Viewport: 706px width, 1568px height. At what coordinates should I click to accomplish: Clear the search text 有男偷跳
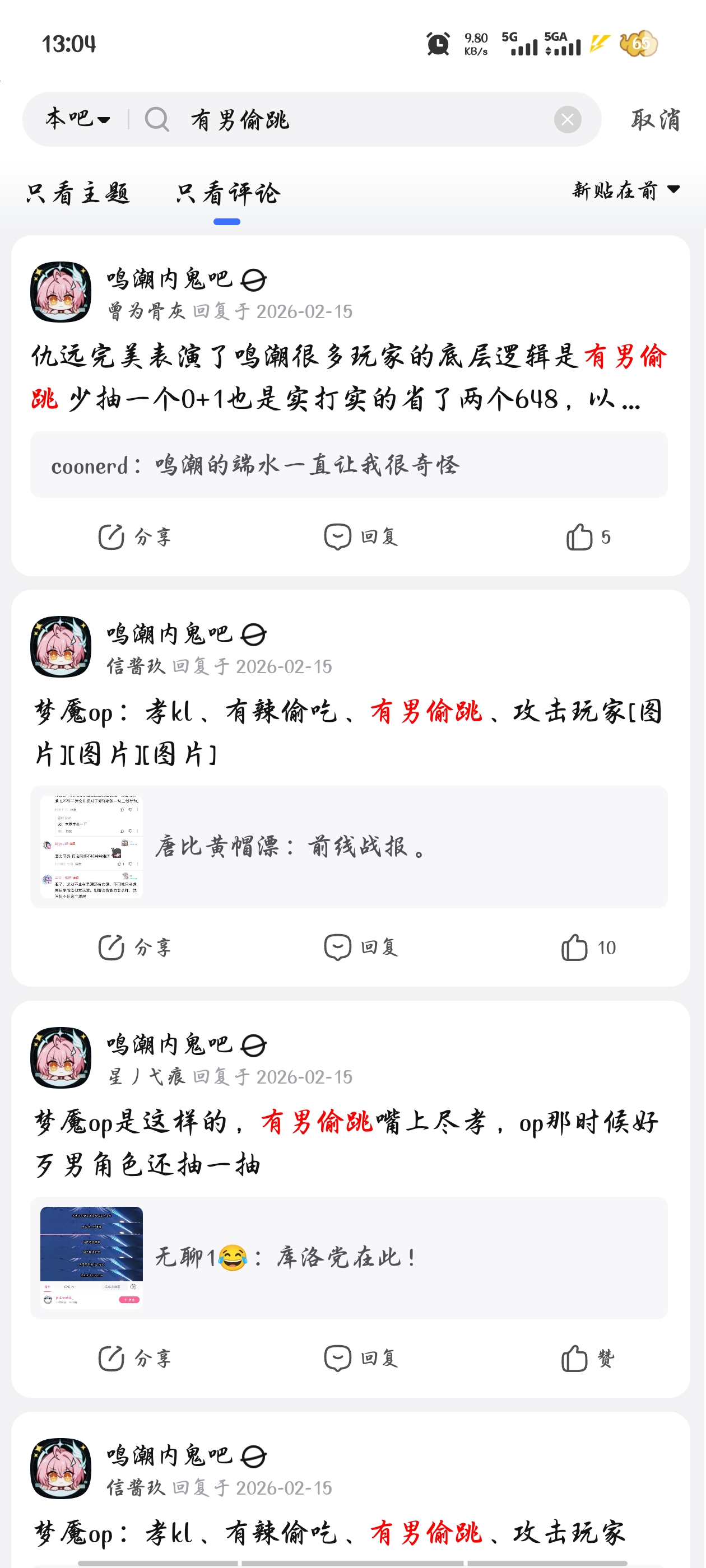click(567, 119)
